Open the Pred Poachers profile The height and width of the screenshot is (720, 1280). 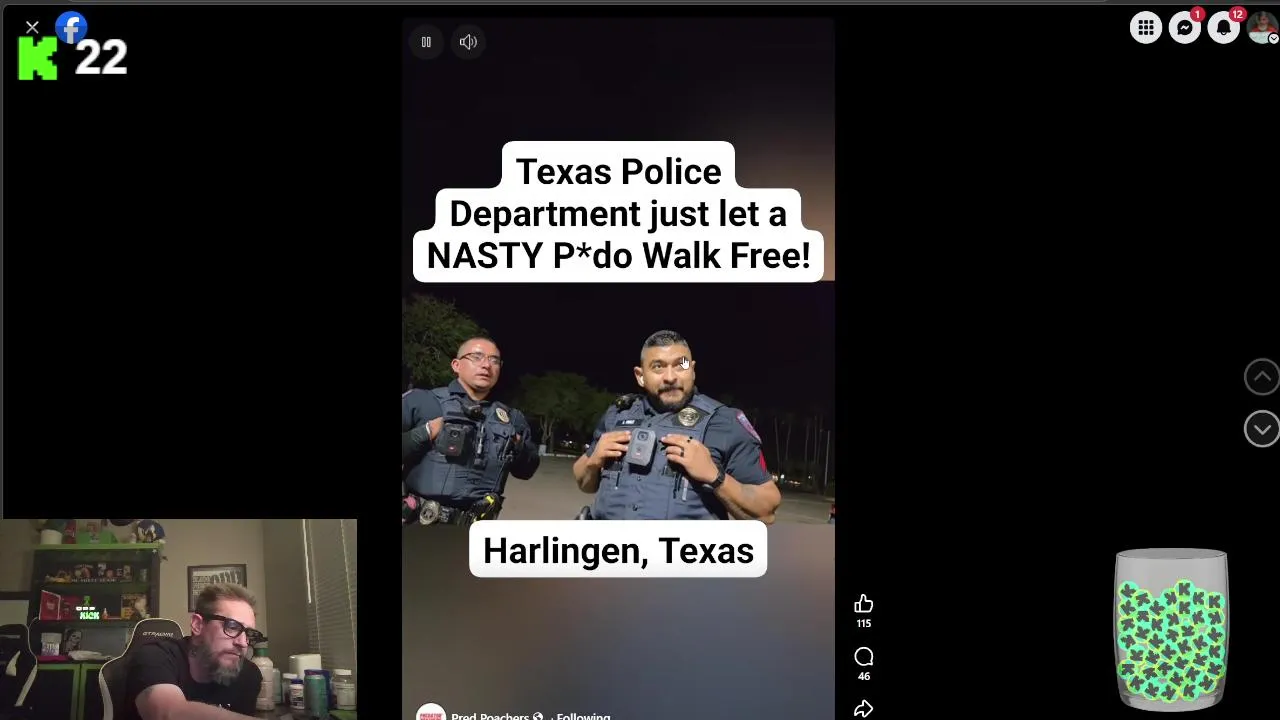click(x=489, y=715)
